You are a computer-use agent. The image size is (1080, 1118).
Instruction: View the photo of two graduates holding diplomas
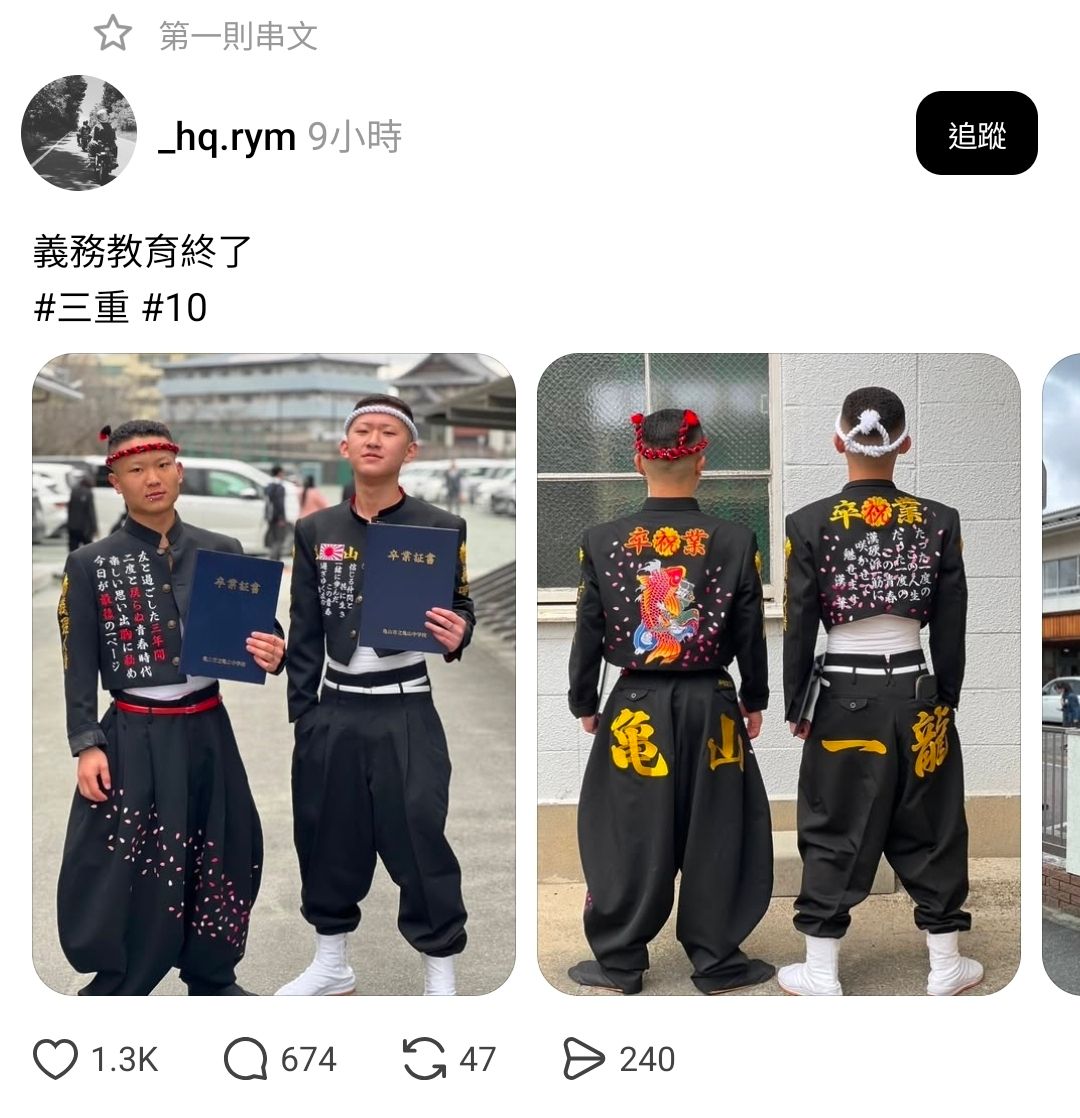click(x=274, y=675)
